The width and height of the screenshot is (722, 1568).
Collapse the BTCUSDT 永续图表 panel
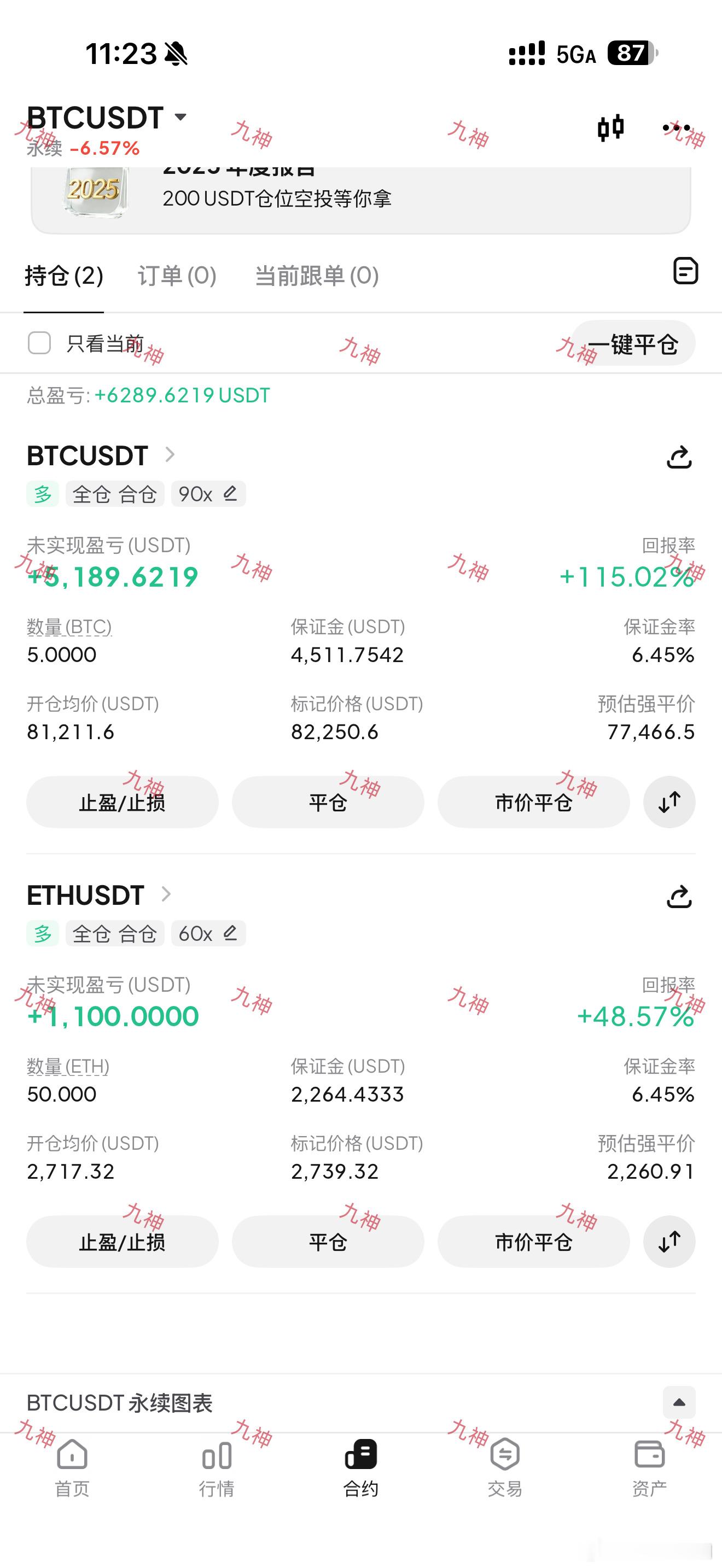coord(678,1402)
